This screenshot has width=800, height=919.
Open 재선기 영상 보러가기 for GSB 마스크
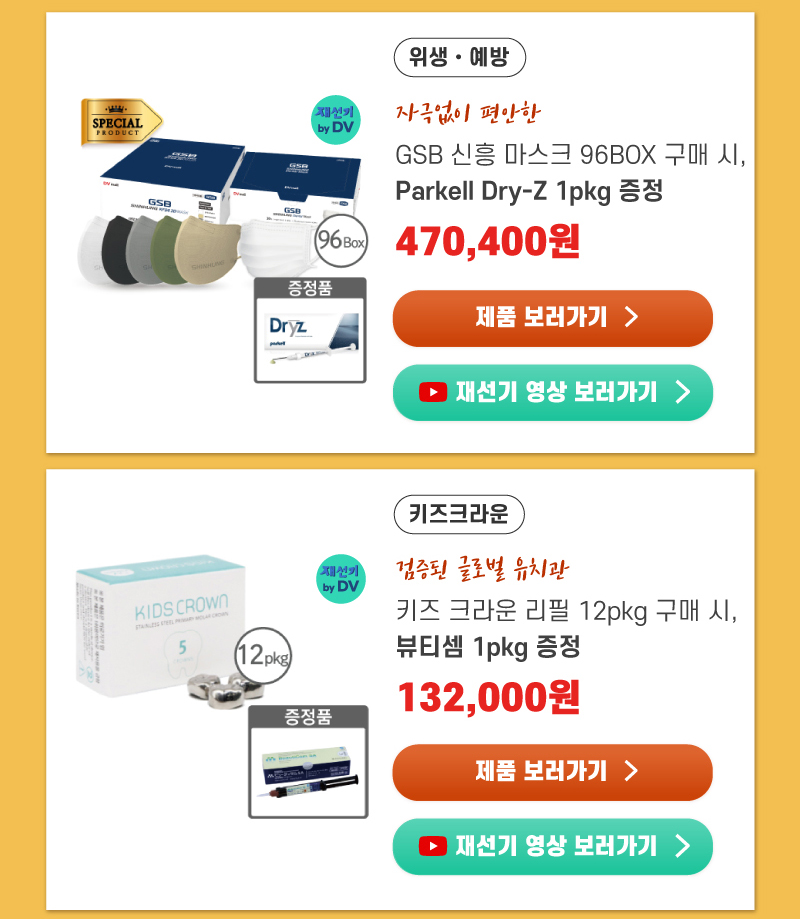coord(552,392)
